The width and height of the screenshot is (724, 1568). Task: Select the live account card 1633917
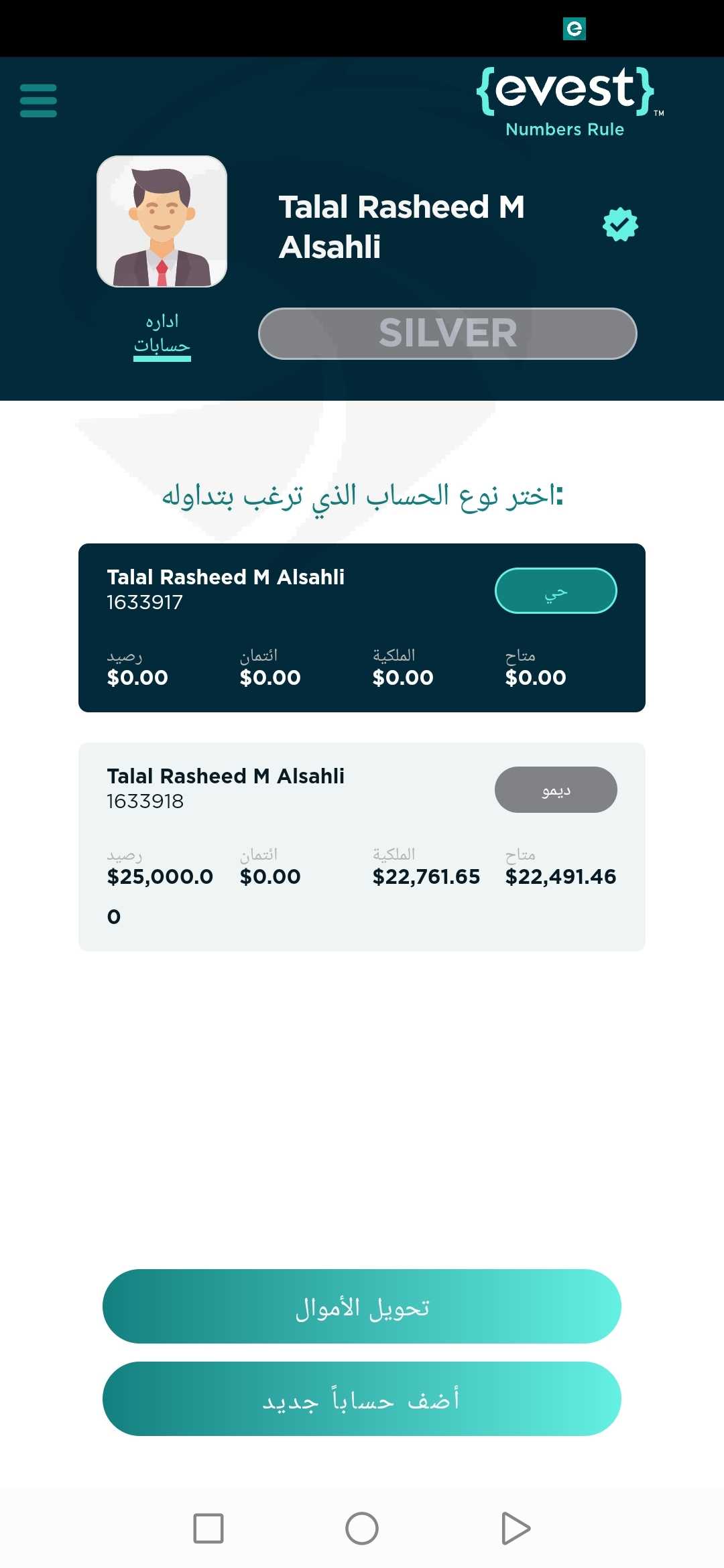pos(362,628)
